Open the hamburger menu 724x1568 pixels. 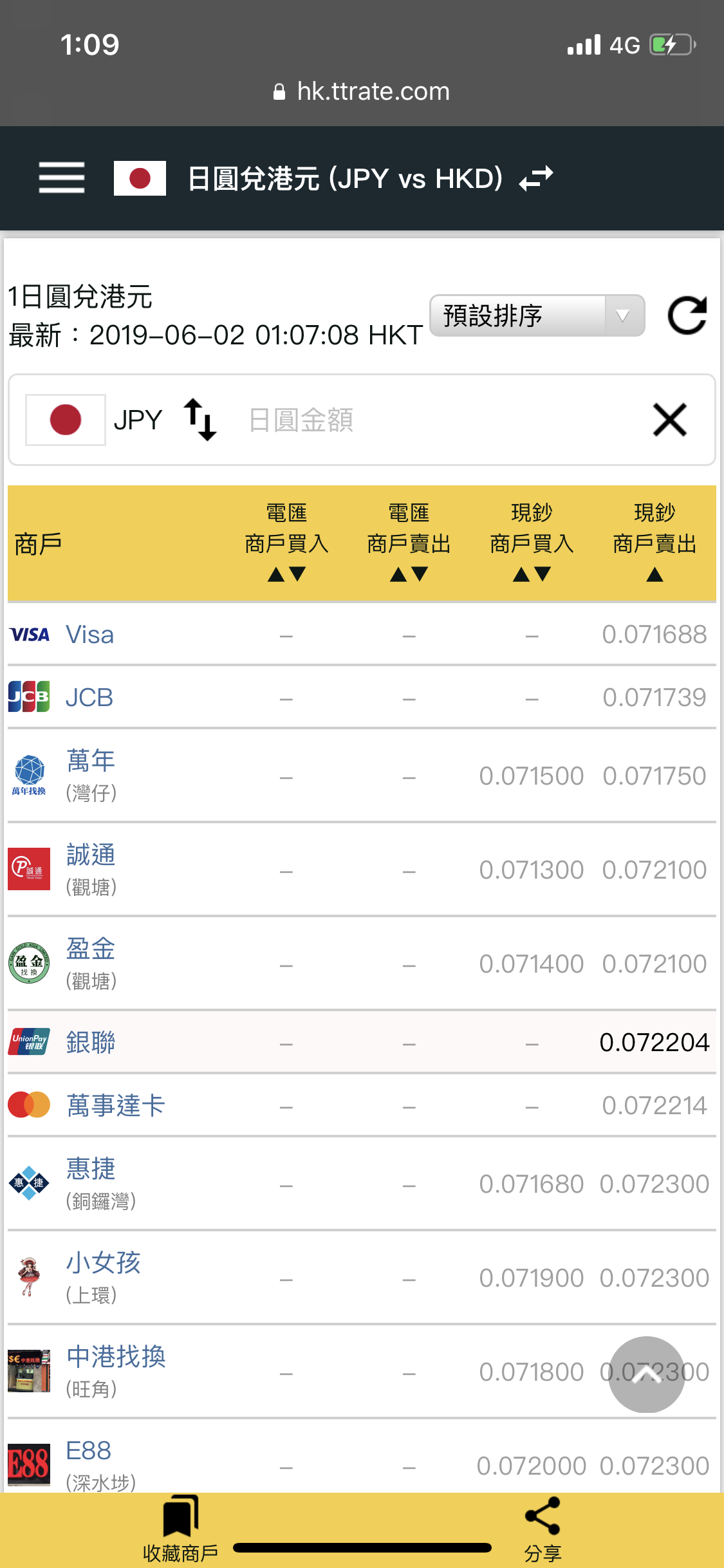coord(61,178)
